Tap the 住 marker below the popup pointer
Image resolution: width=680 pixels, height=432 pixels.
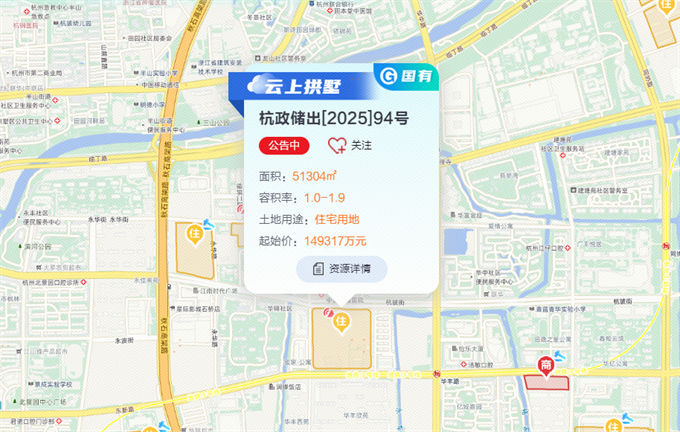coord(340,323)
